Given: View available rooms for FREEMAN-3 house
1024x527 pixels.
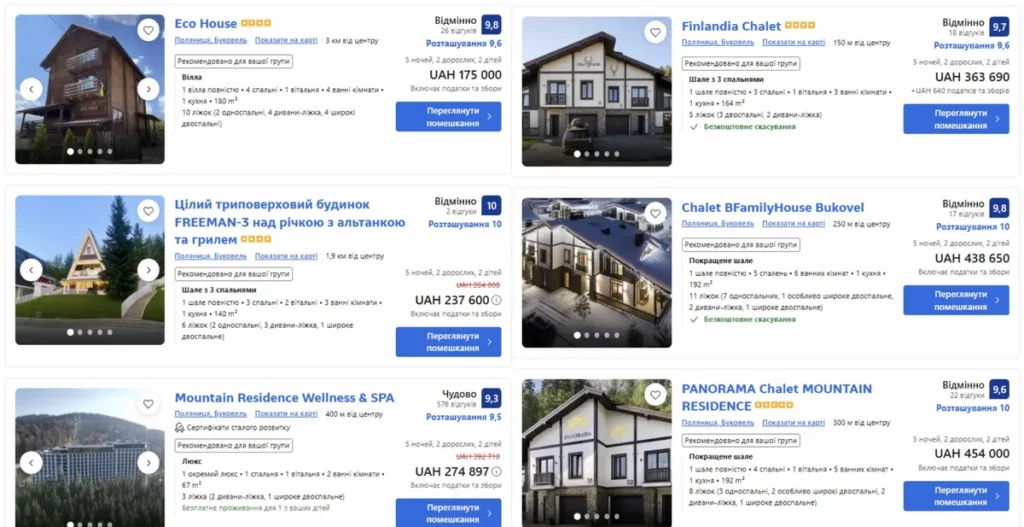Looking at the screenshot, I should pyautogui.click(x=448, y=342).
